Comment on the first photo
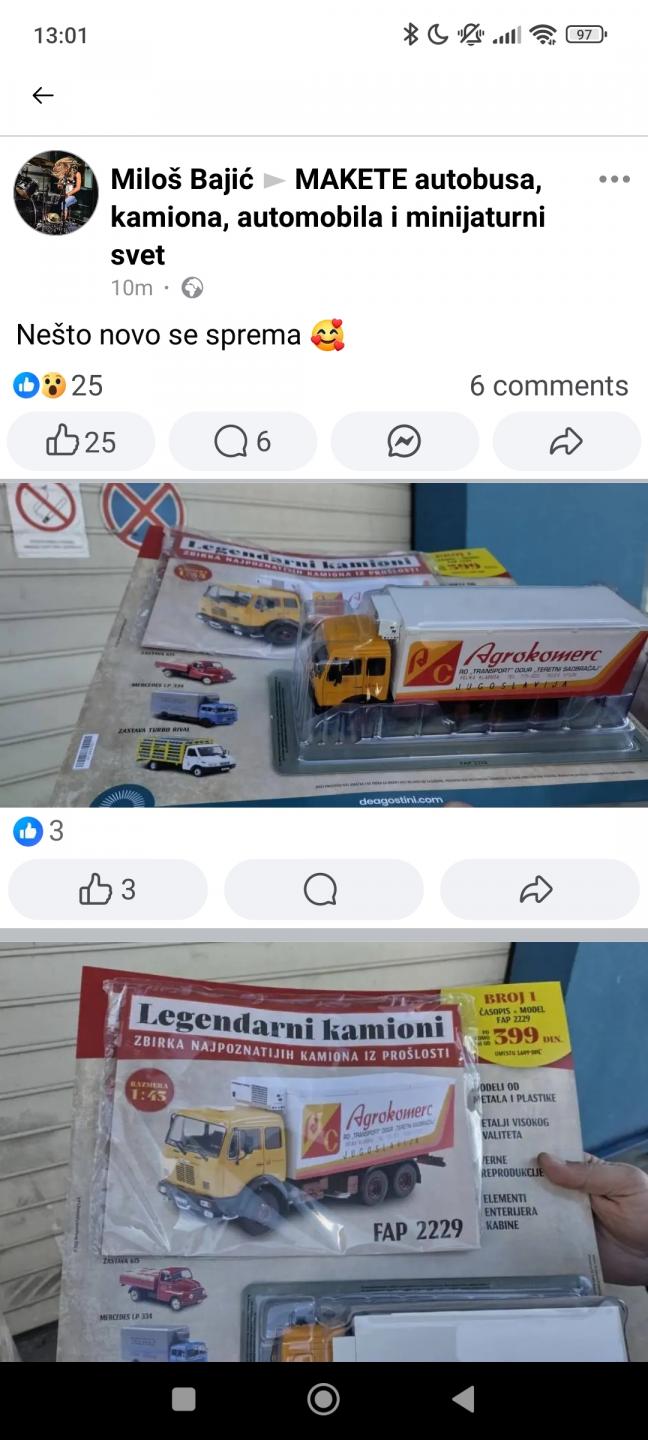Image resolution: width=648 pixels, height=1440 pixels. click(324, 889)
